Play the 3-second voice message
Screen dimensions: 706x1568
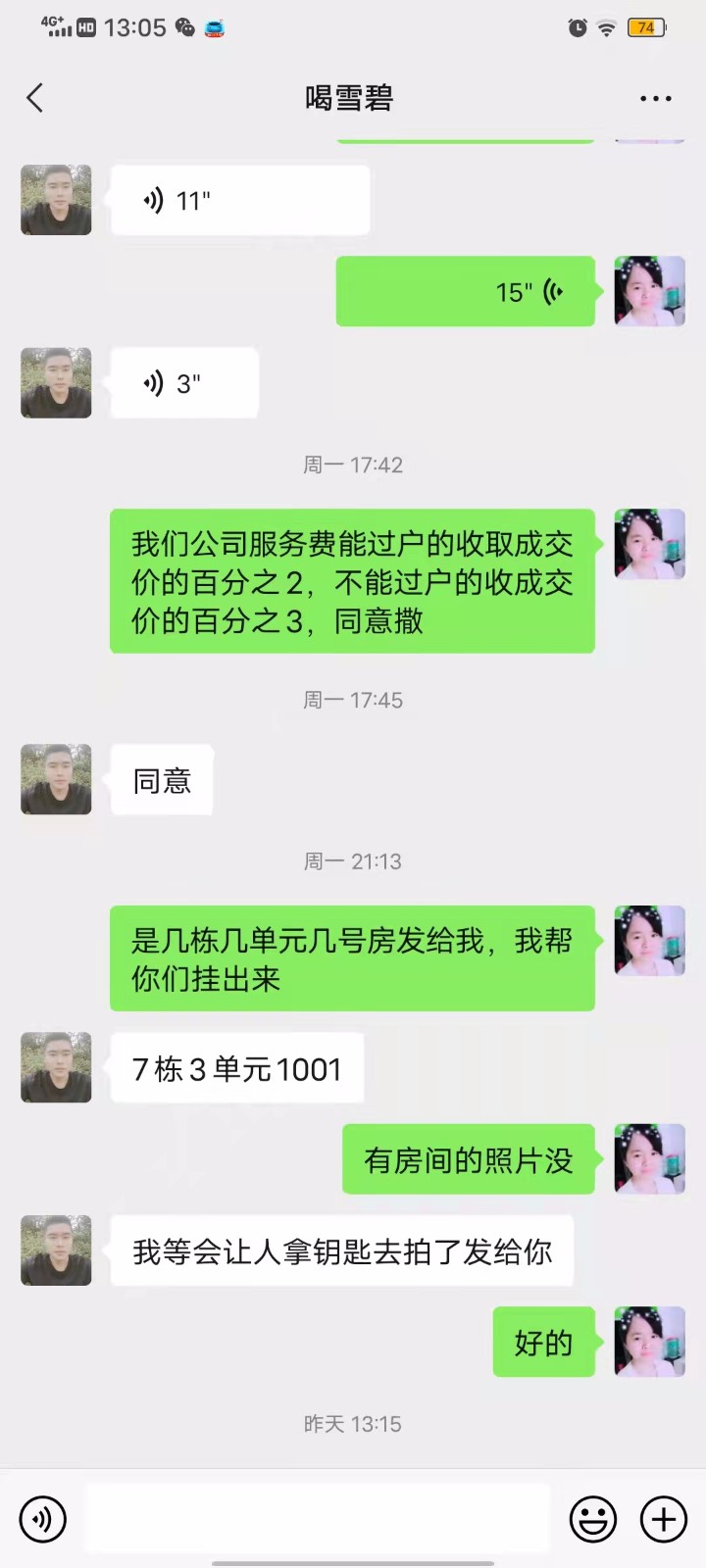pyautogui.click(x=184, y=383)
